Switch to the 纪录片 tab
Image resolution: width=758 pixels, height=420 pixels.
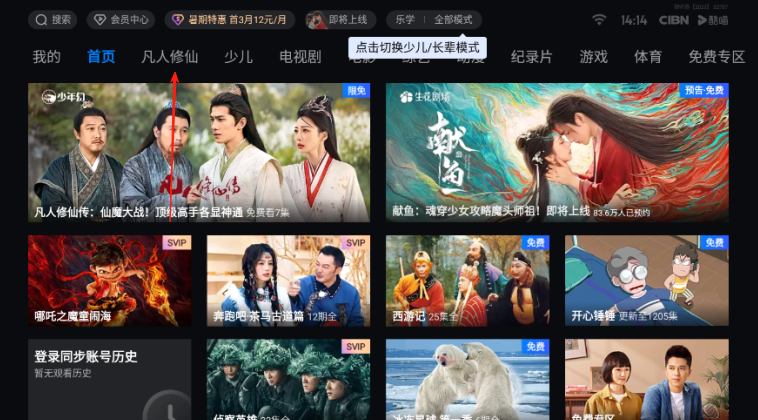tap(531, 56)
